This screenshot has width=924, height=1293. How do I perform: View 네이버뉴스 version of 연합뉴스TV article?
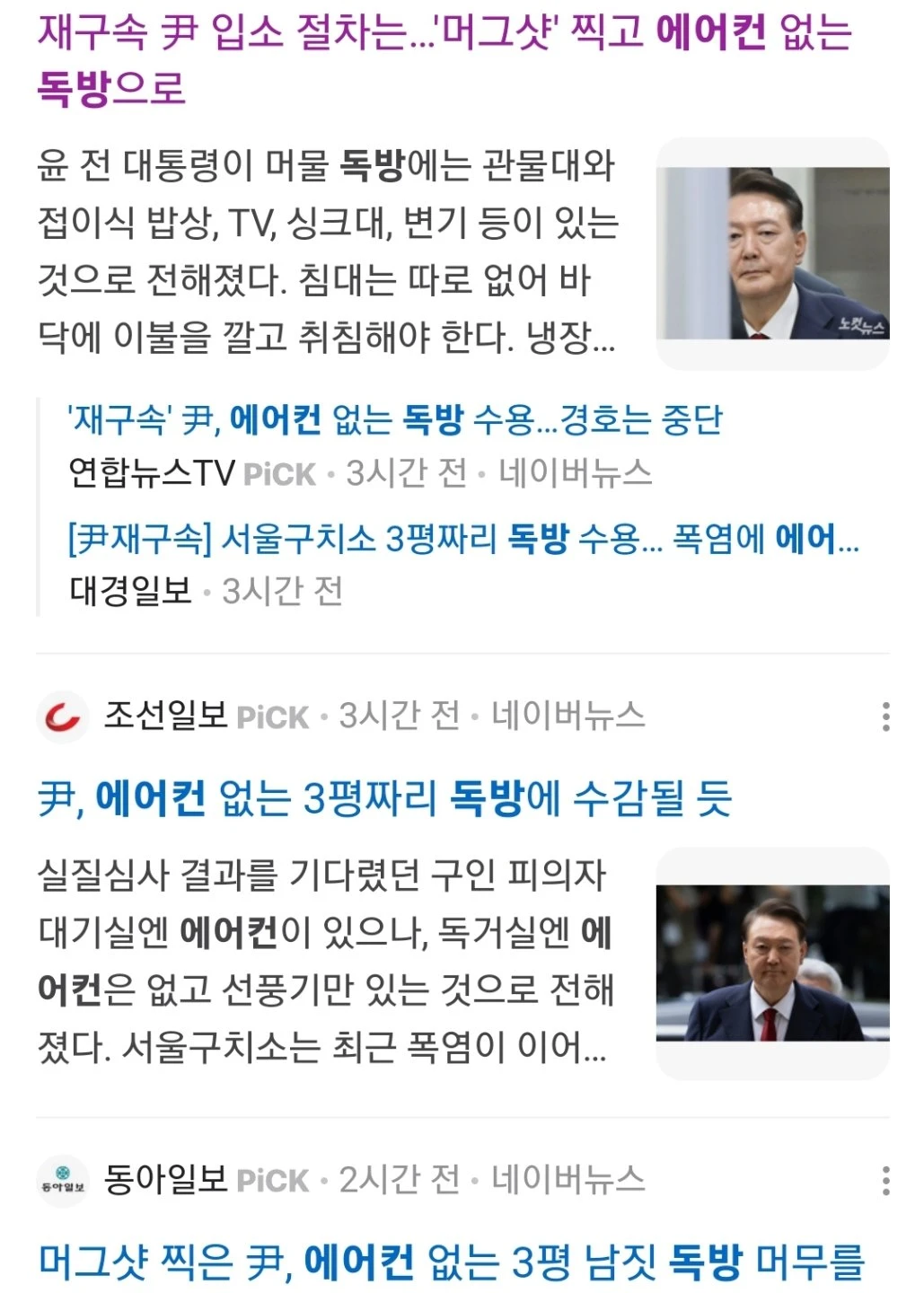[x=576, y=473]
